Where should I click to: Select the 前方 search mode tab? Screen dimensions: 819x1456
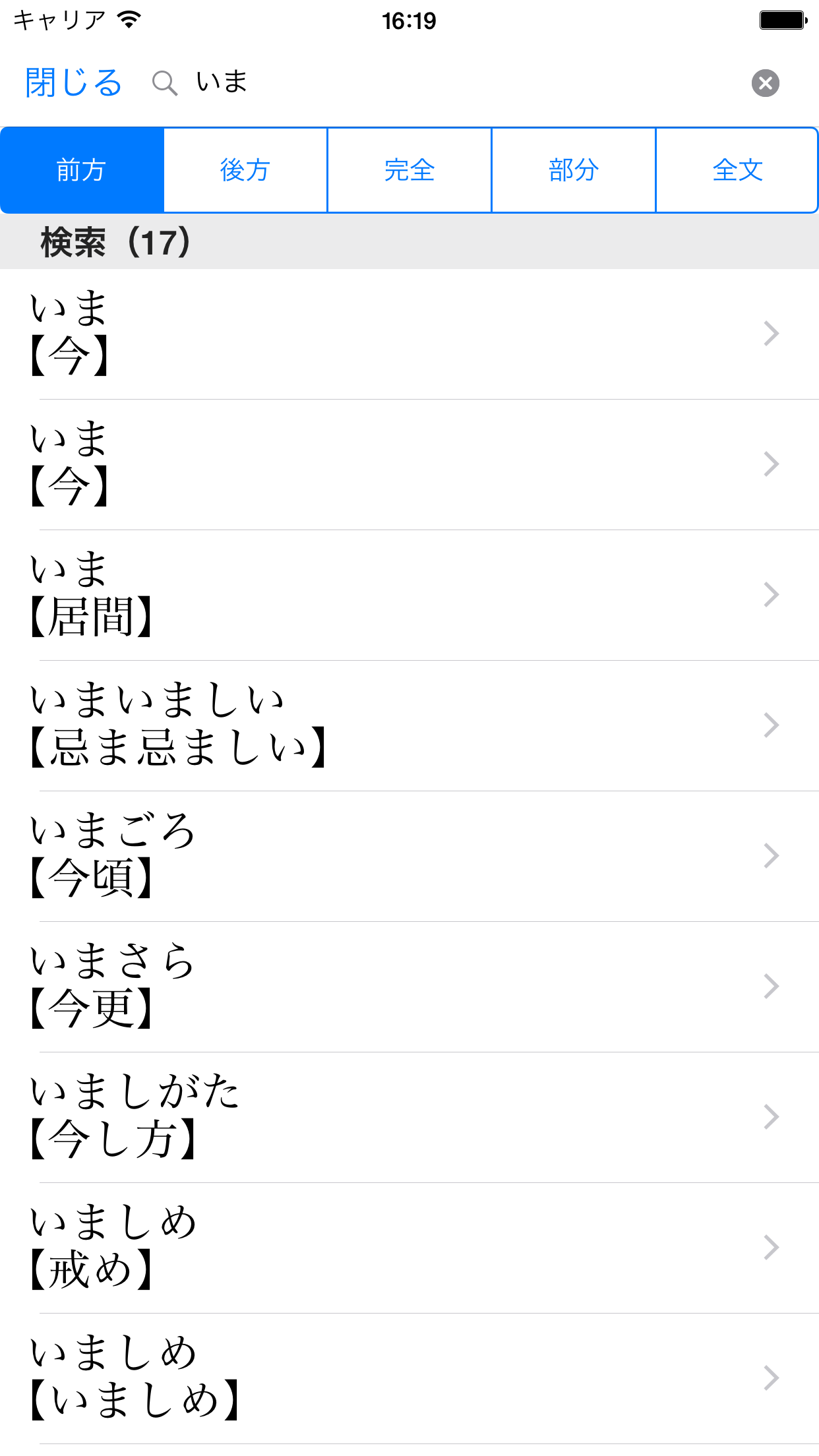tap(82, 170)
